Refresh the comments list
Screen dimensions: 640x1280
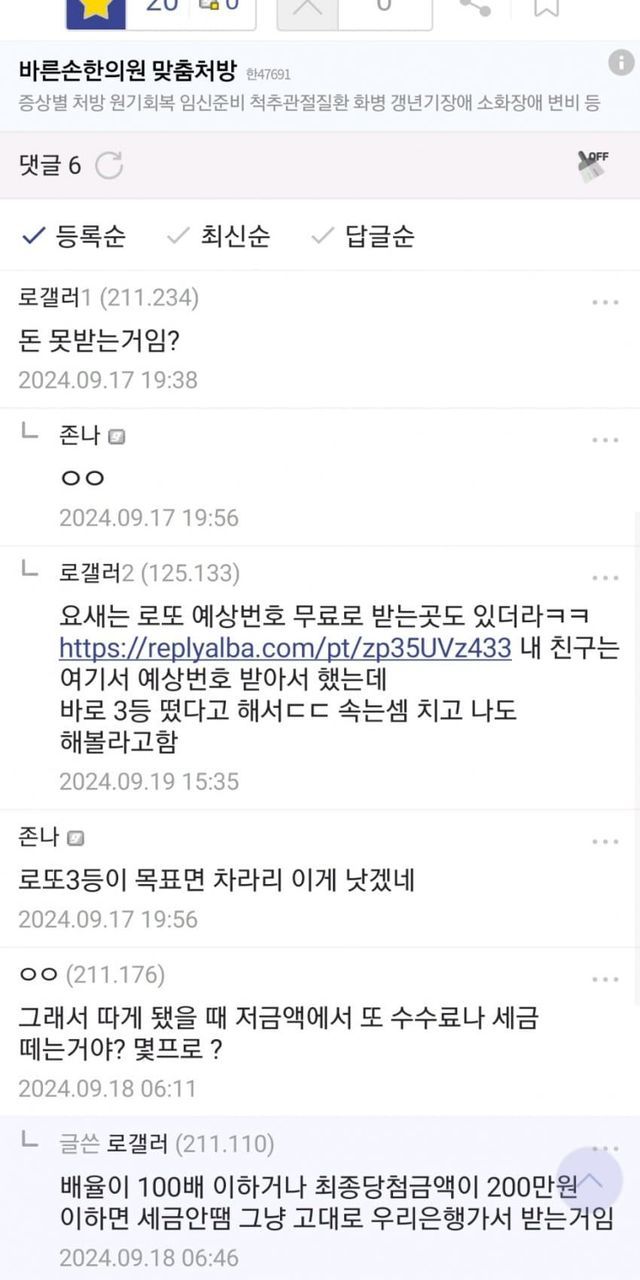click(x=109, y=166)
